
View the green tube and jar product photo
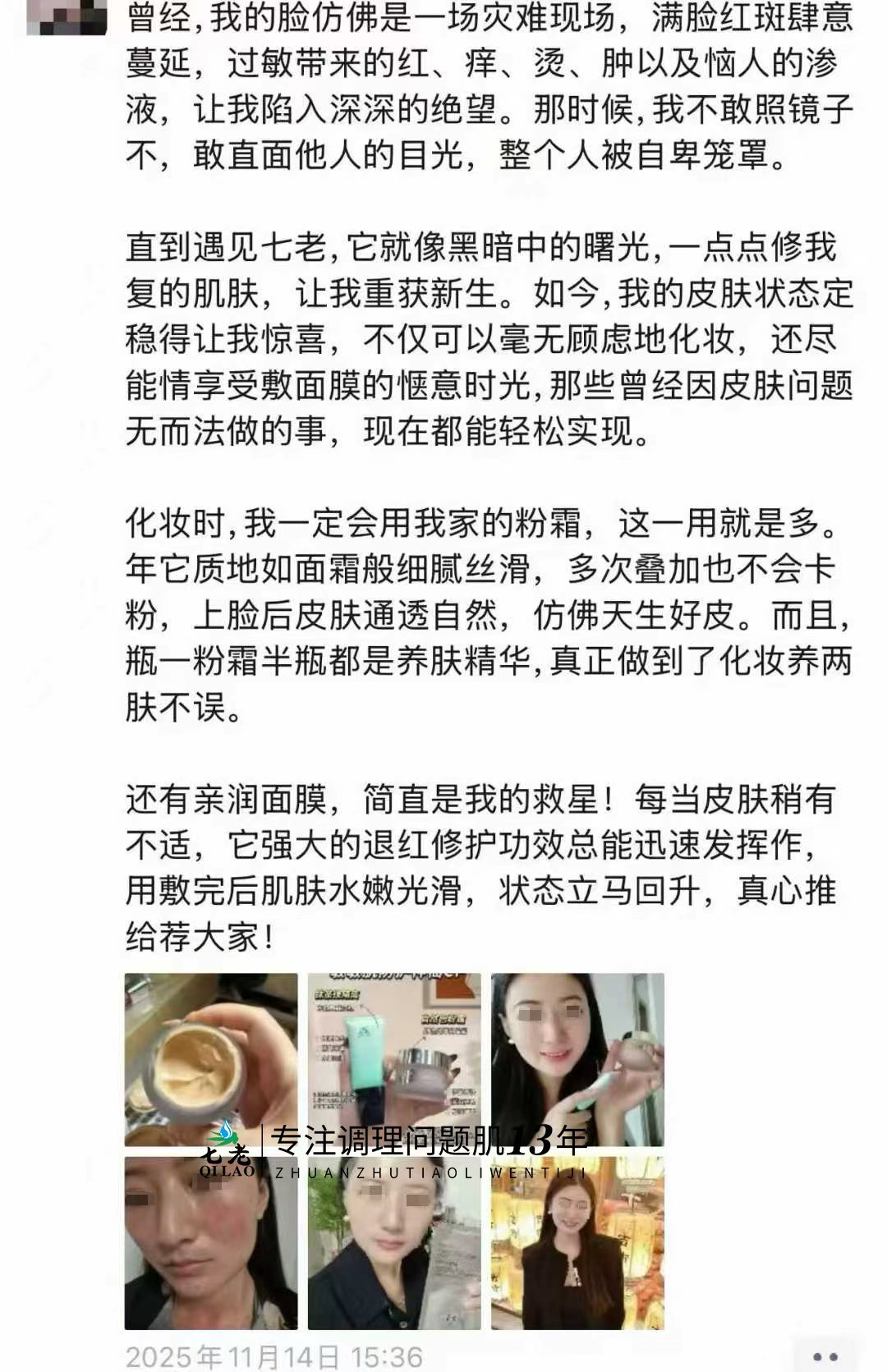(394, 1059)
